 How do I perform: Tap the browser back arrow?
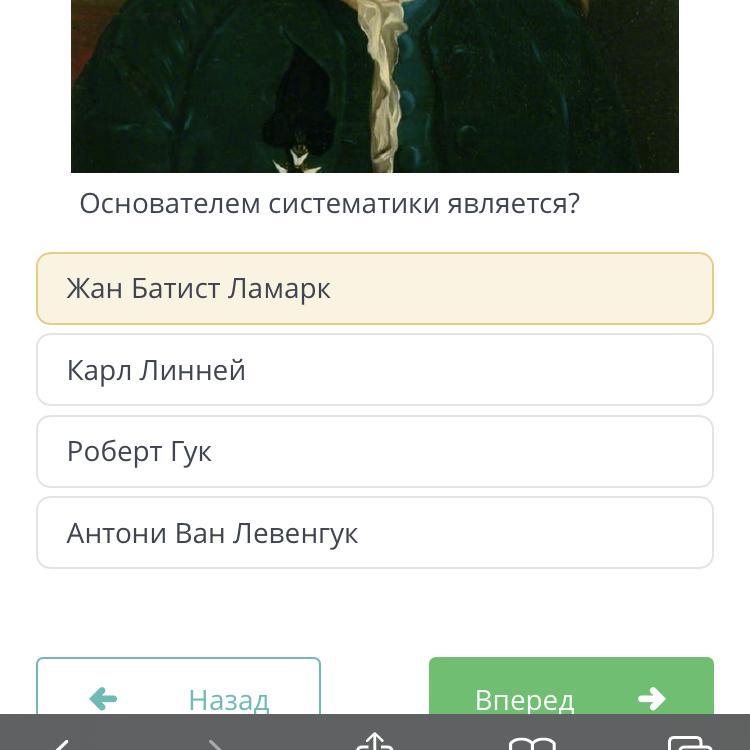(62, 743)
